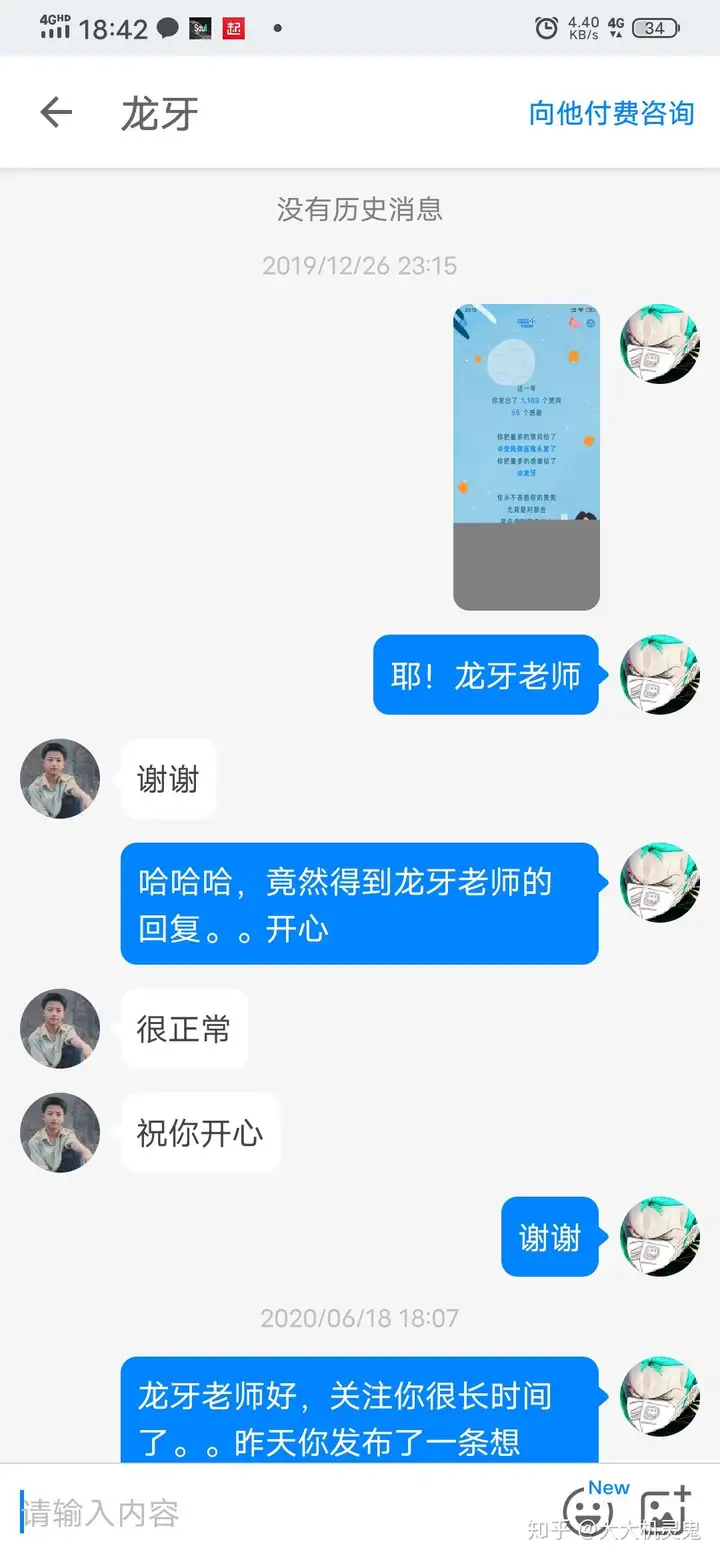Open my avatar beside 耶！龙牙老师 message
This screenshot has height=1560, width=720.
point(660,675)
